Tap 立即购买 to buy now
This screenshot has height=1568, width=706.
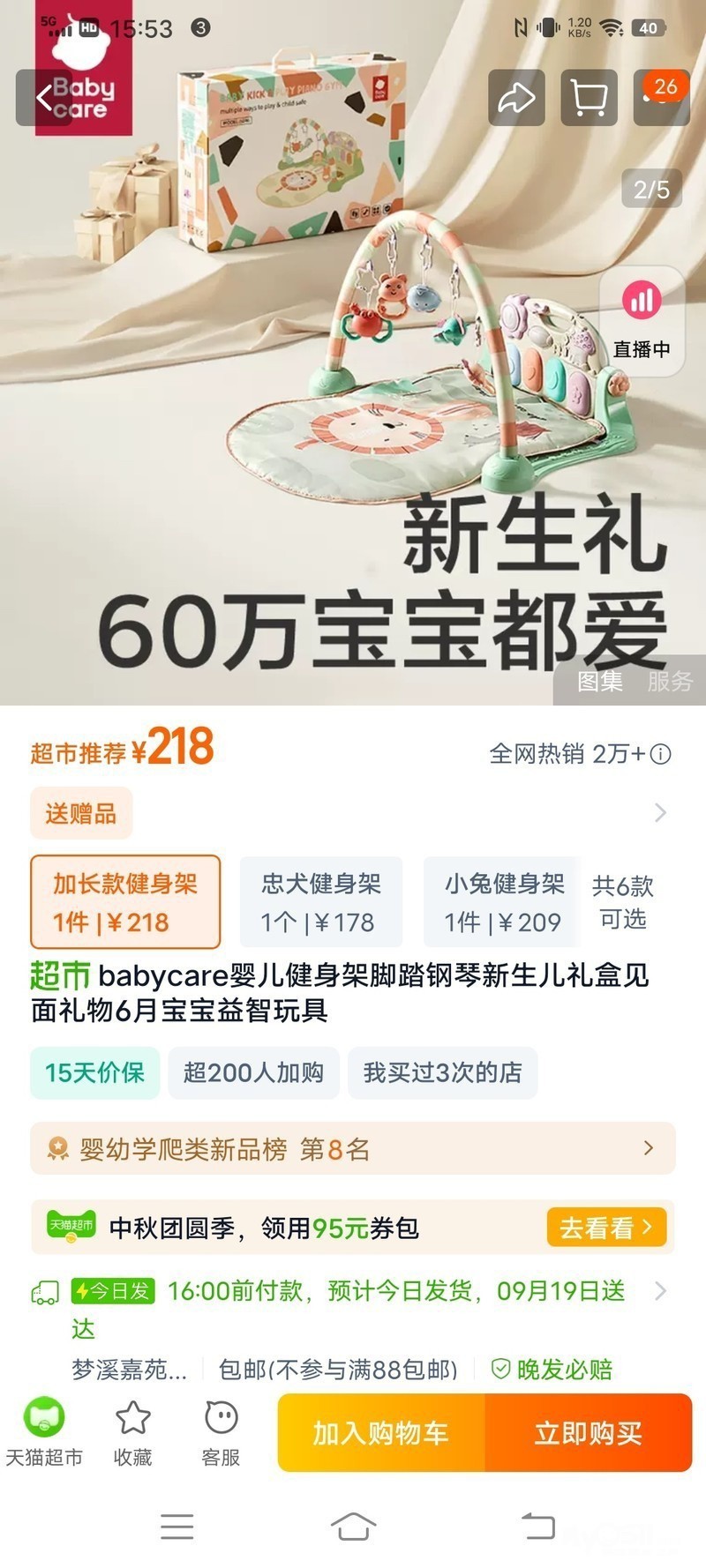tap(588, 1433)
